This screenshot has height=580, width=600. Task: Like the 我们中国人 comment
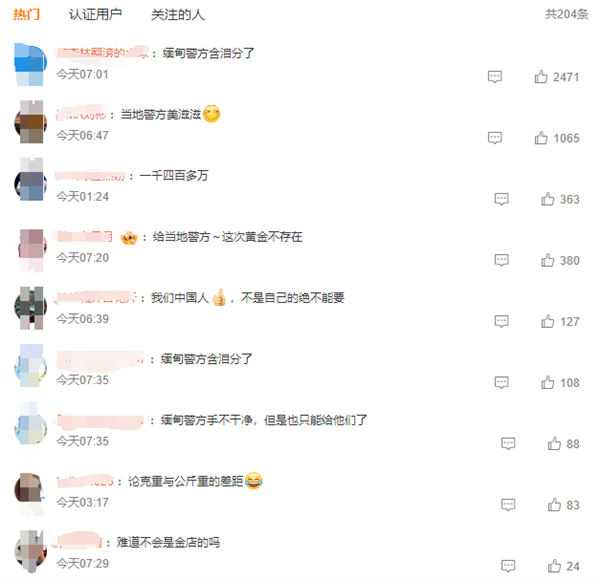[547, 321]
